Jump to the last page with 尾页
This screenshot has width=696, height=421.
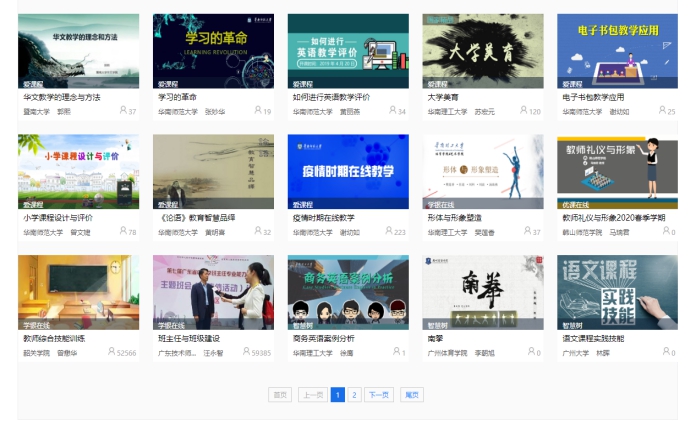point(411,395)
